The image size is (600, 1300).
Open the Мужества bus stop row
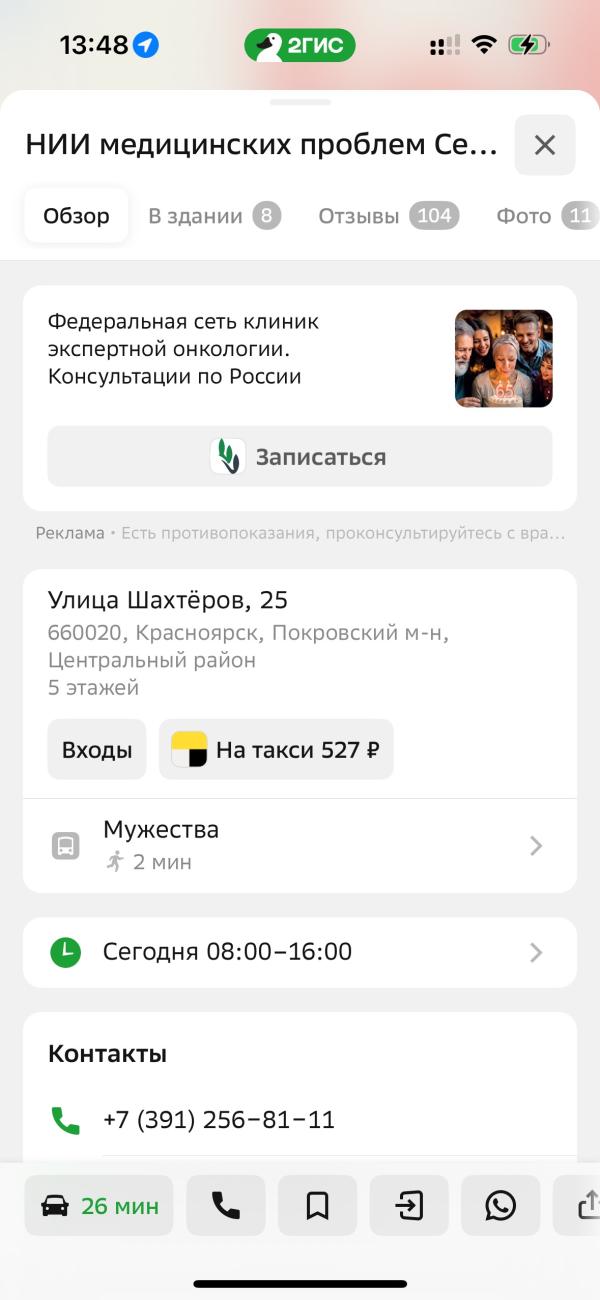(300, 846)
